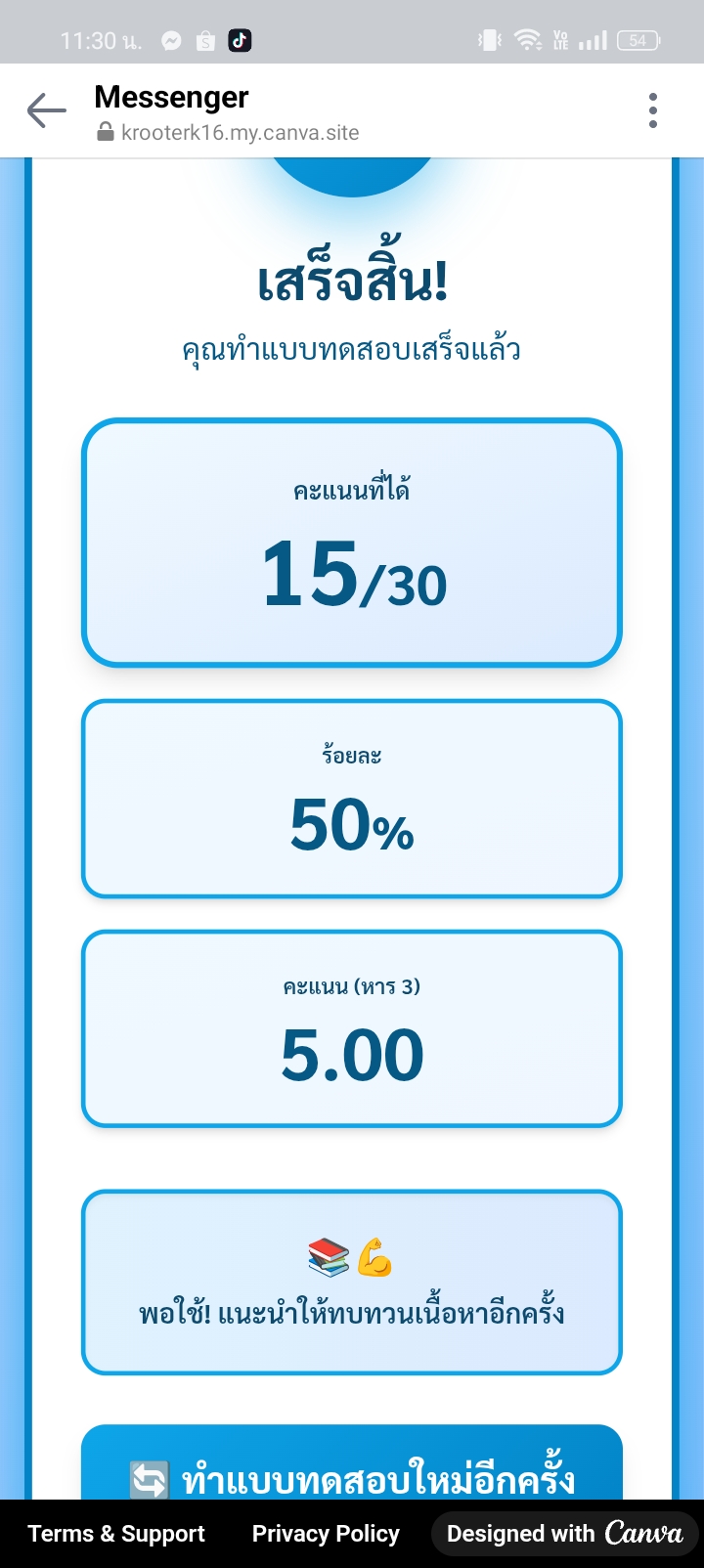Open the Terms & Support link

tap(116, 1534)
